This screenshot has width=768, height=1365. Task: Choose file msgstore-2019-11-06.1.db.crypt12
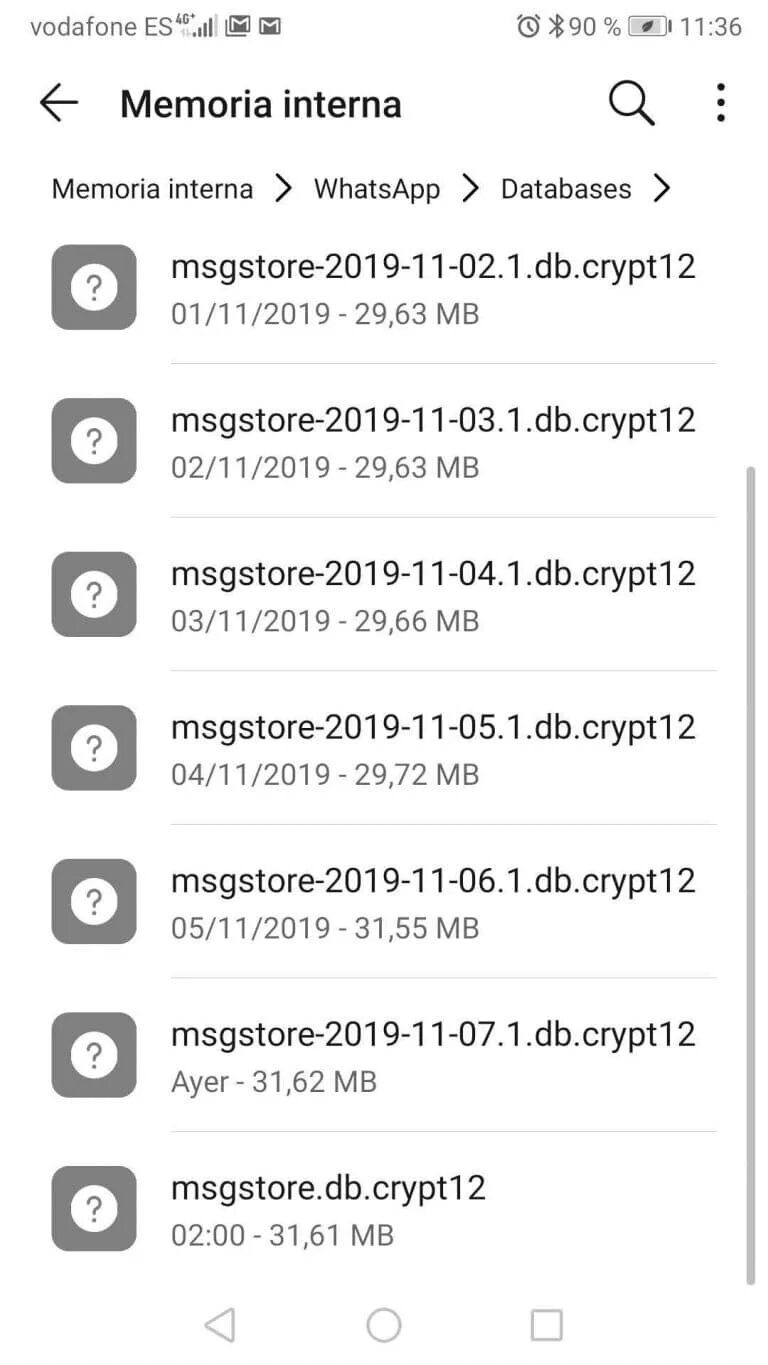point(432,902)
